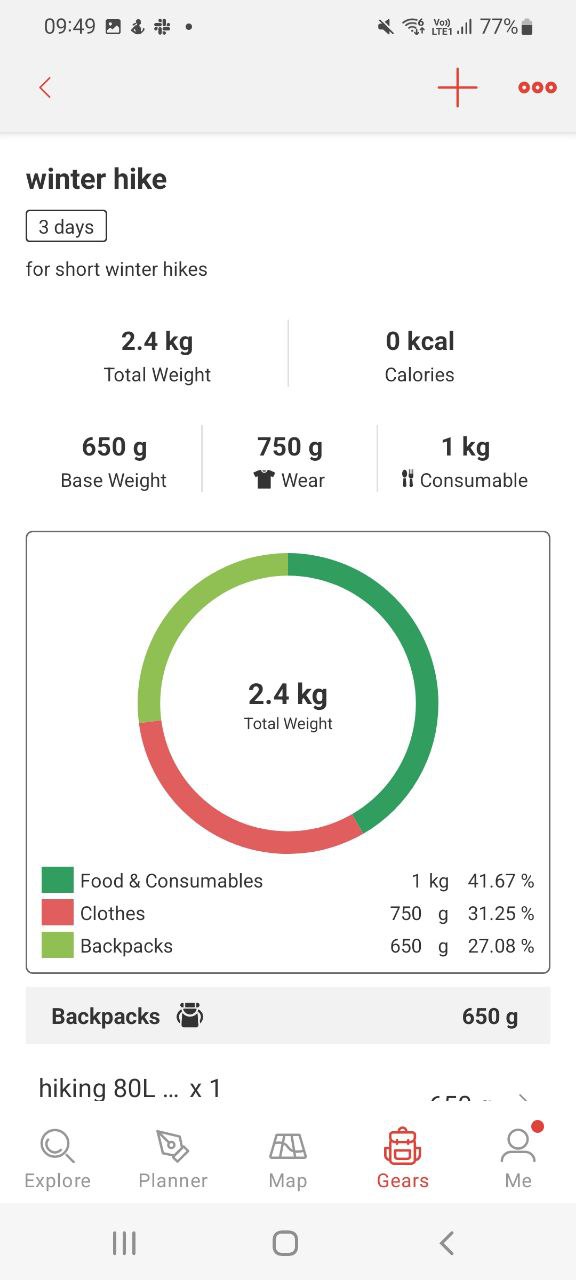Go back using the red arrow
The width and height of the screenshot is (576, 1280).
click(45, 88)
